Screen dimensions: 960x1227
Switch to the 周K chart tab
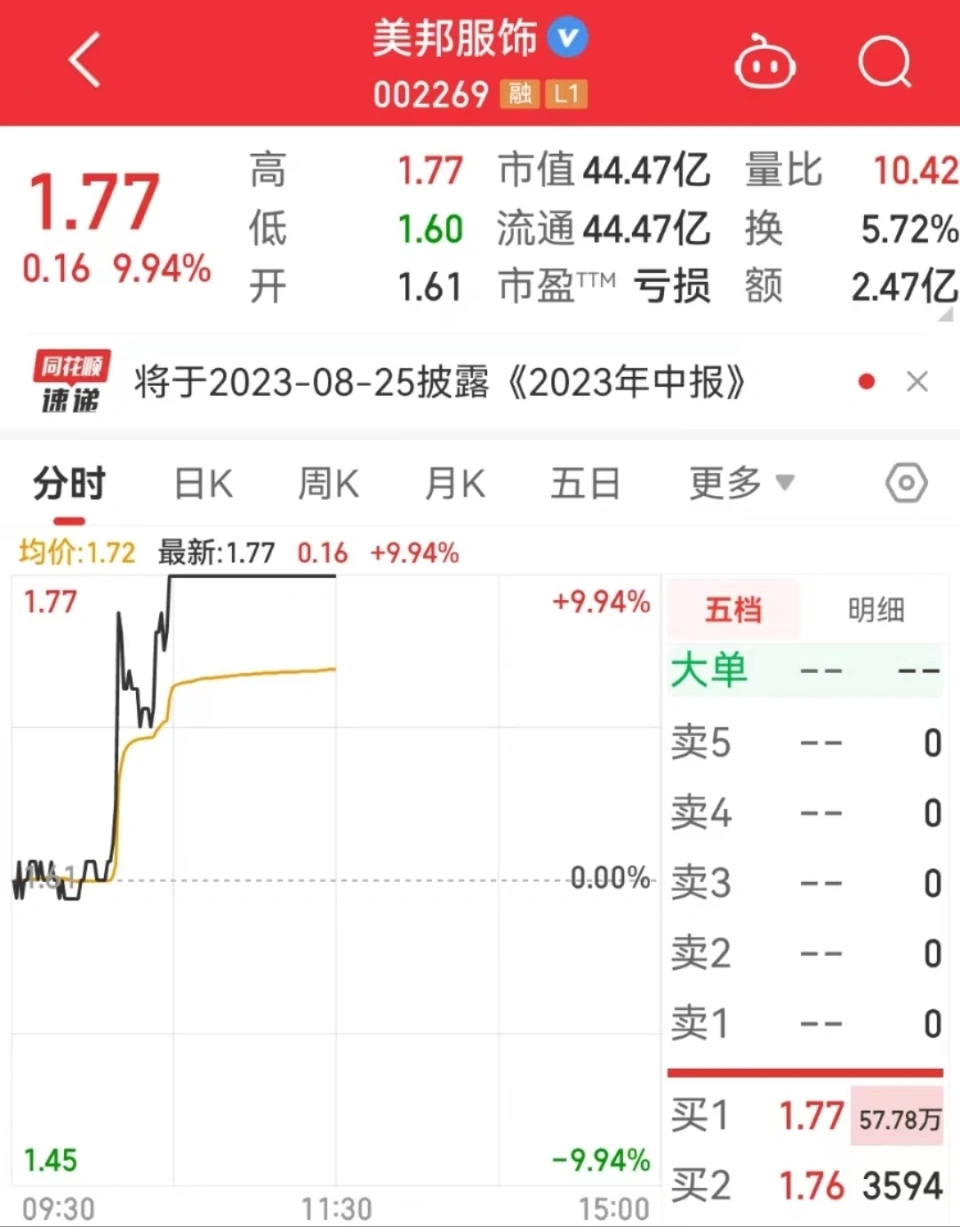[328, 485]
